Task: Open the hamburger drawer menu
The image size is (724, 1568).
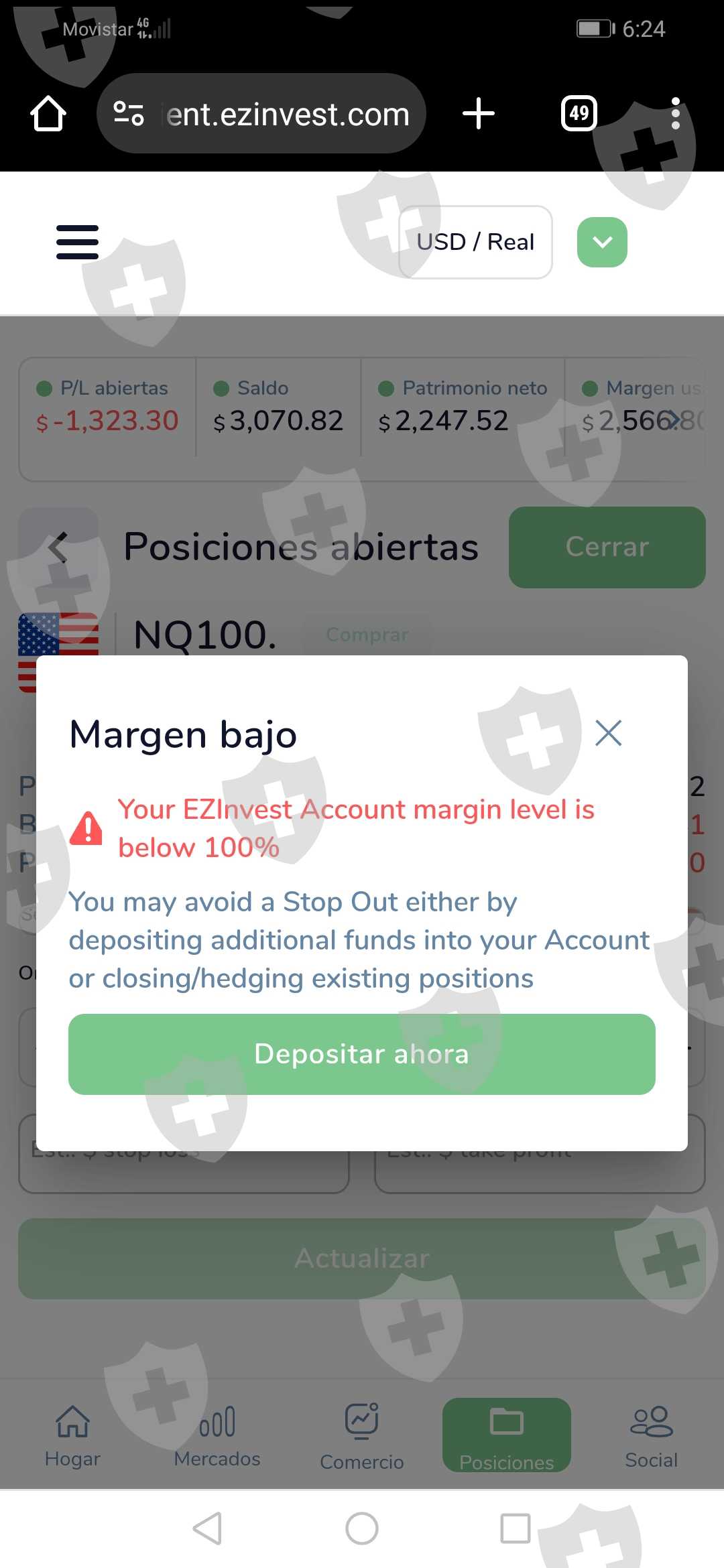Action: pos(77,242)
